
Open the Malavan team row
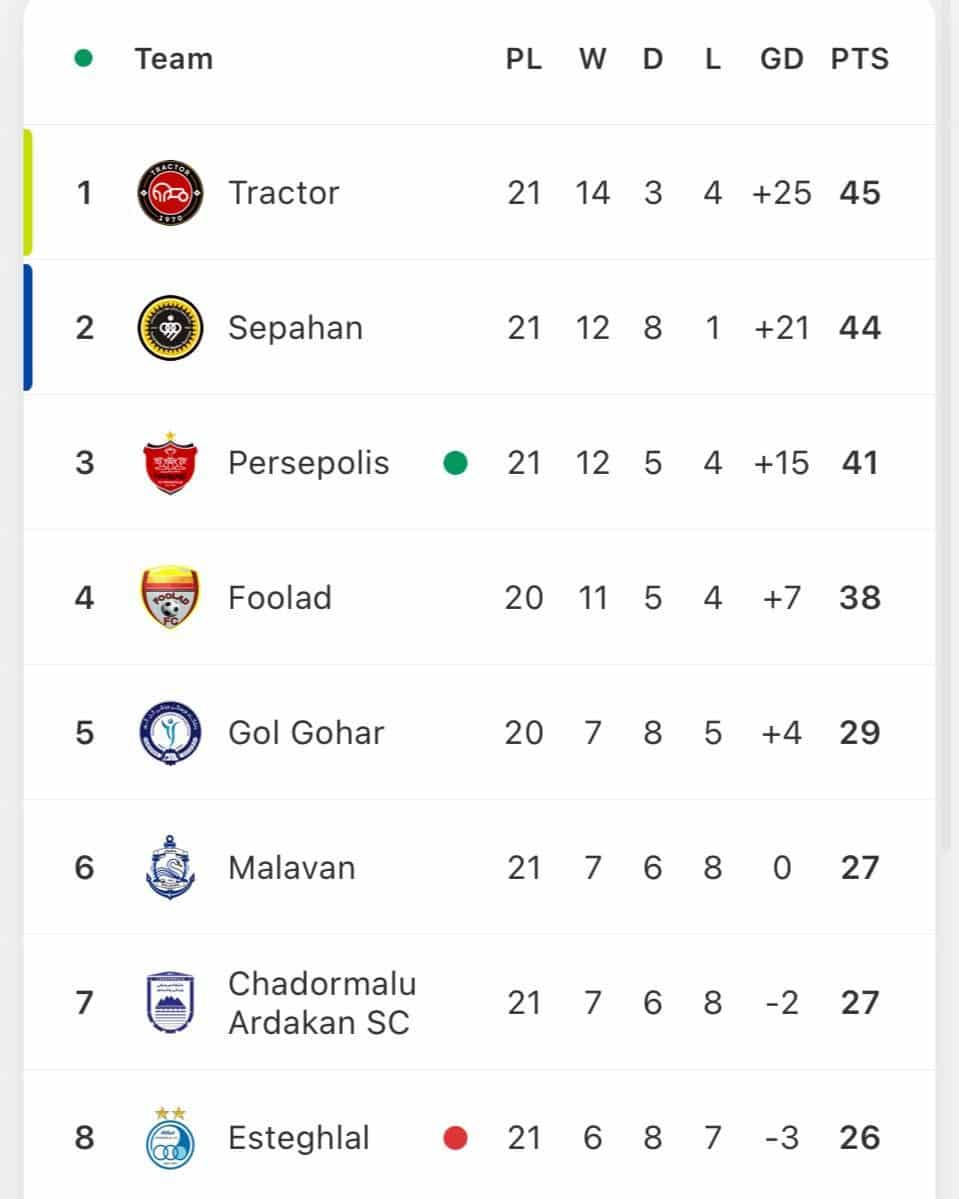point(291,867)
